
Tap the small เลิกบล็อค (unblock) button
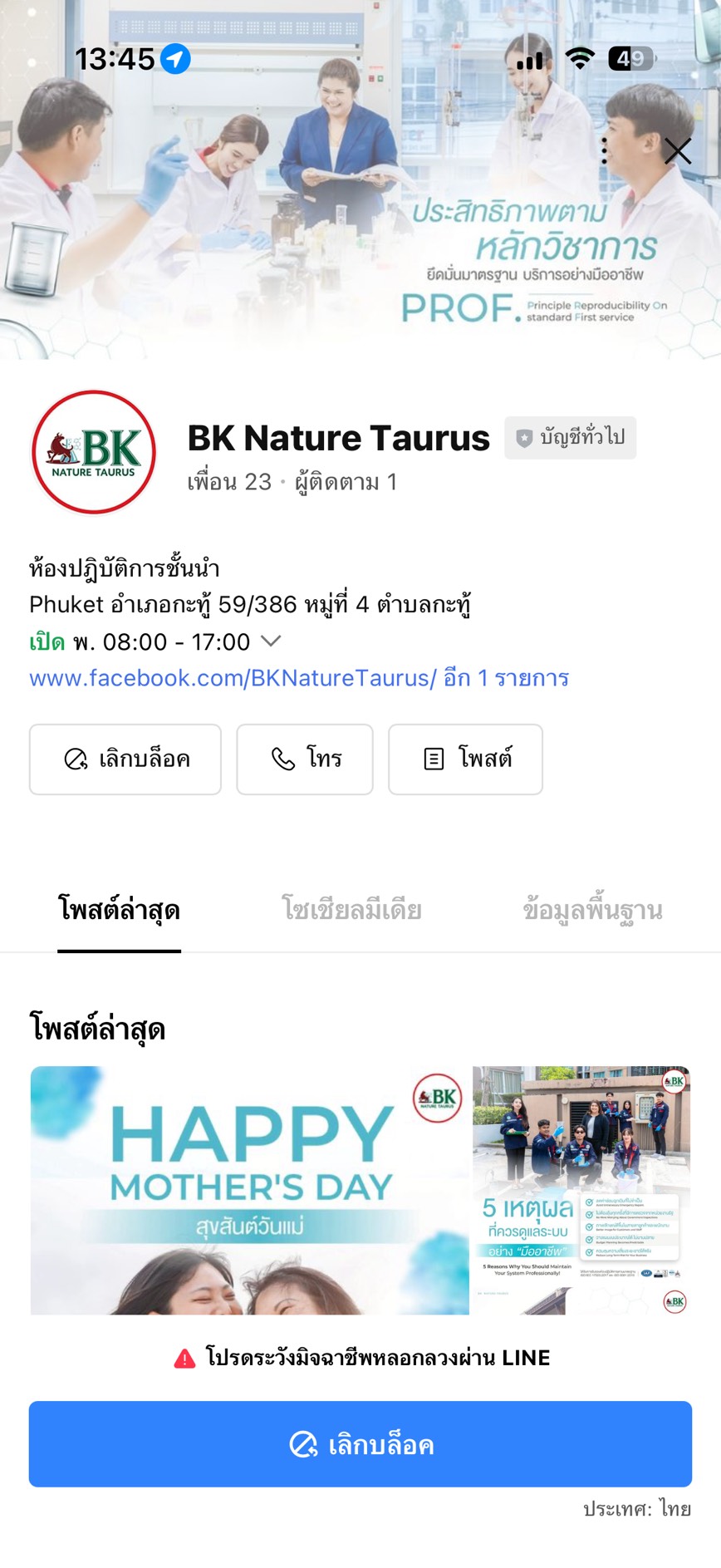pos(125,759)
